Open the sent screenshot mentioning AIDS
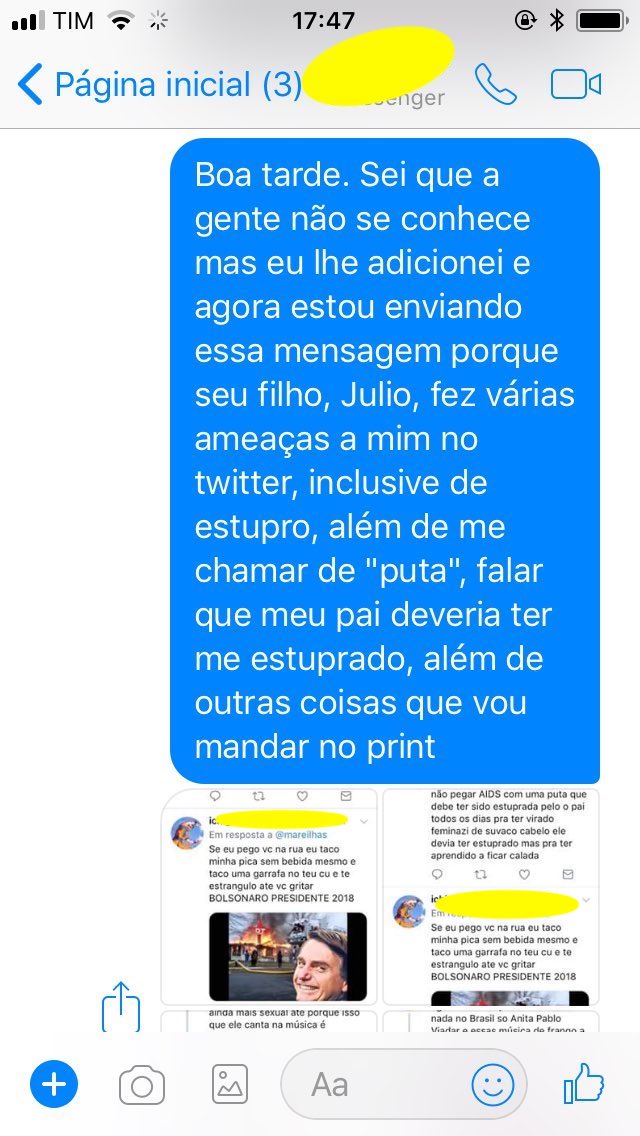 [x=491, y=895]
